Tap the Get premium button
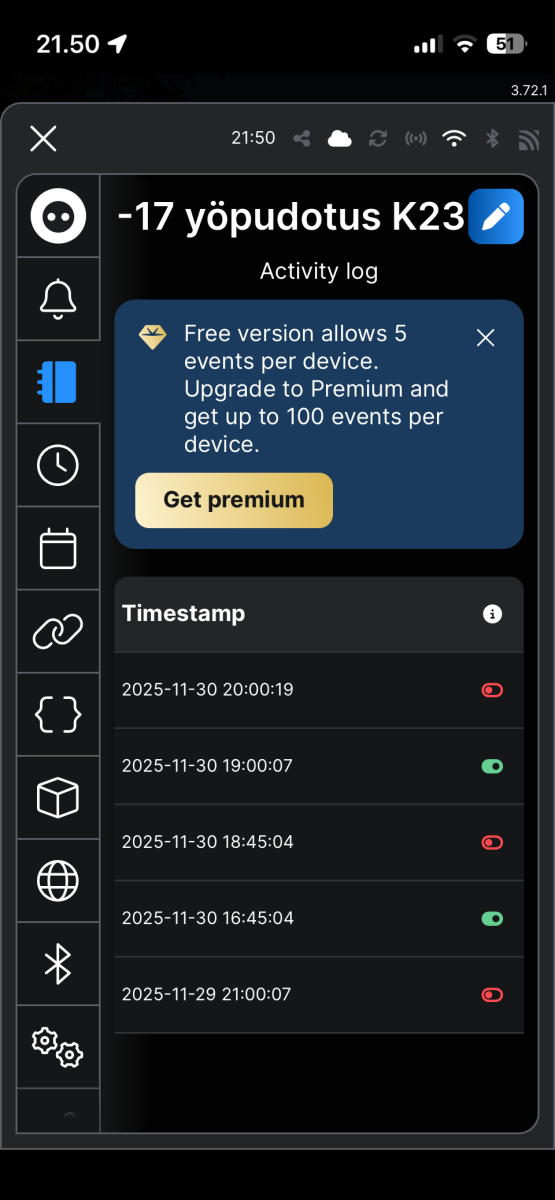 click(234, 500)
